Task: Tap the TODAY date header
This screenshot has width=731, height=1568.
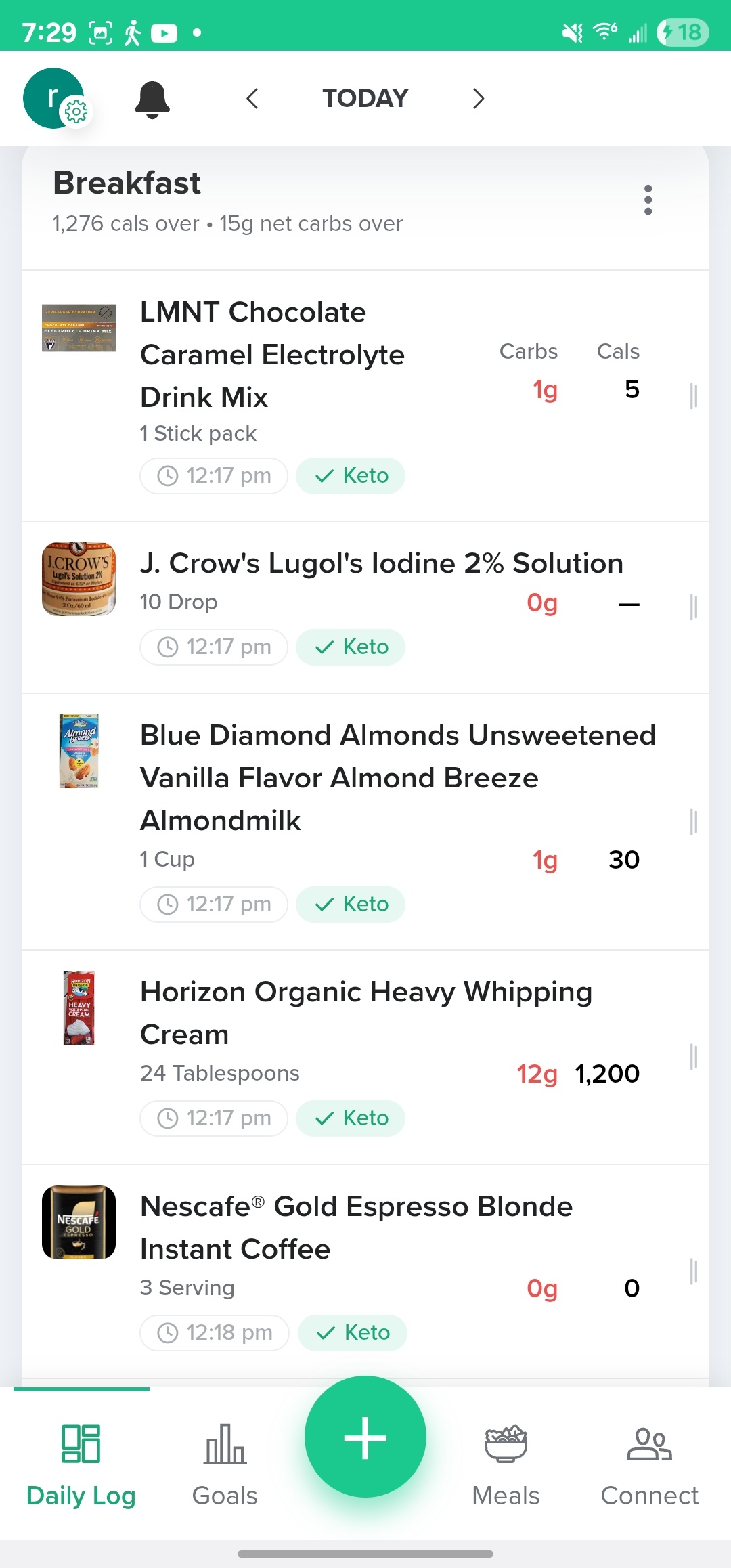Action: pos(365,99)
